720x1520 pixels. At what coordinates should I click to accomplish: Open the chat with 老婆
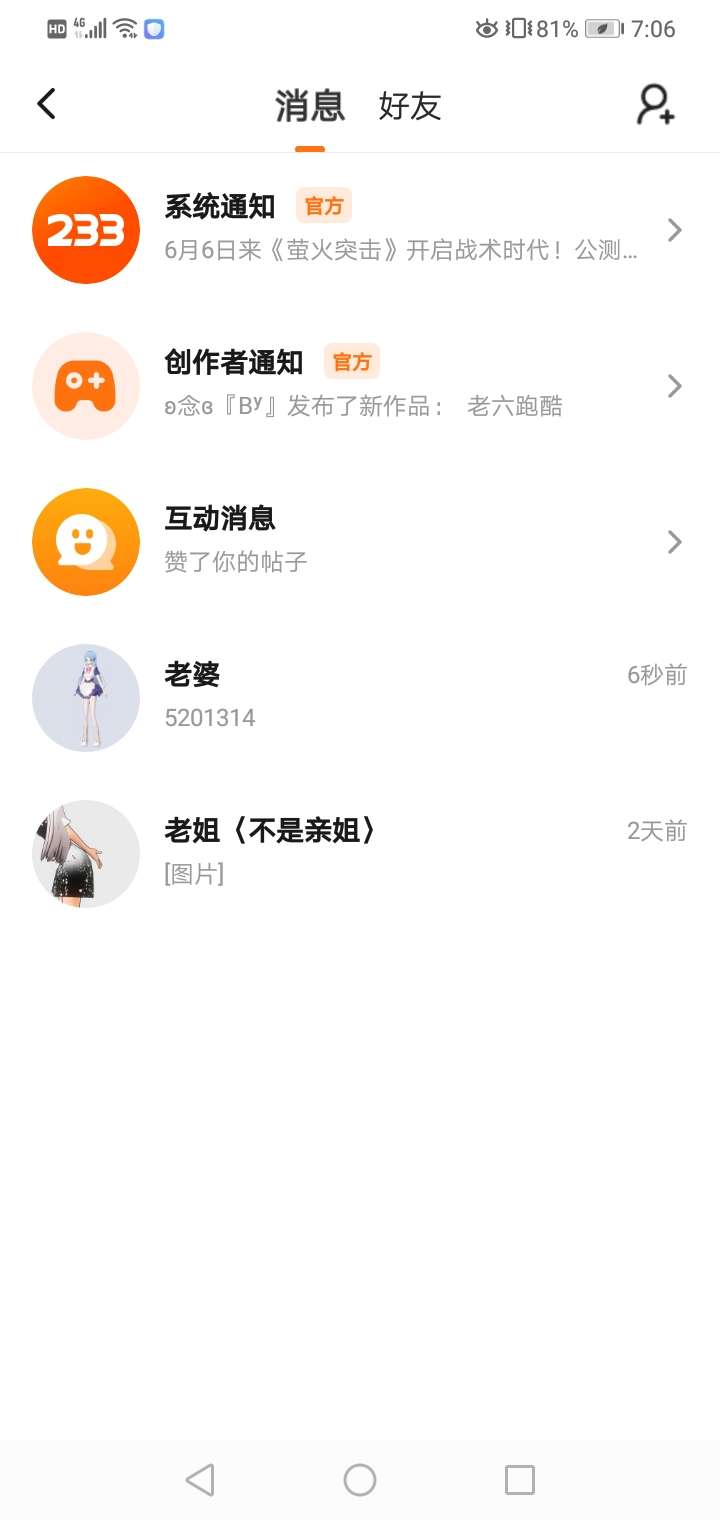[x=360, y=698]
